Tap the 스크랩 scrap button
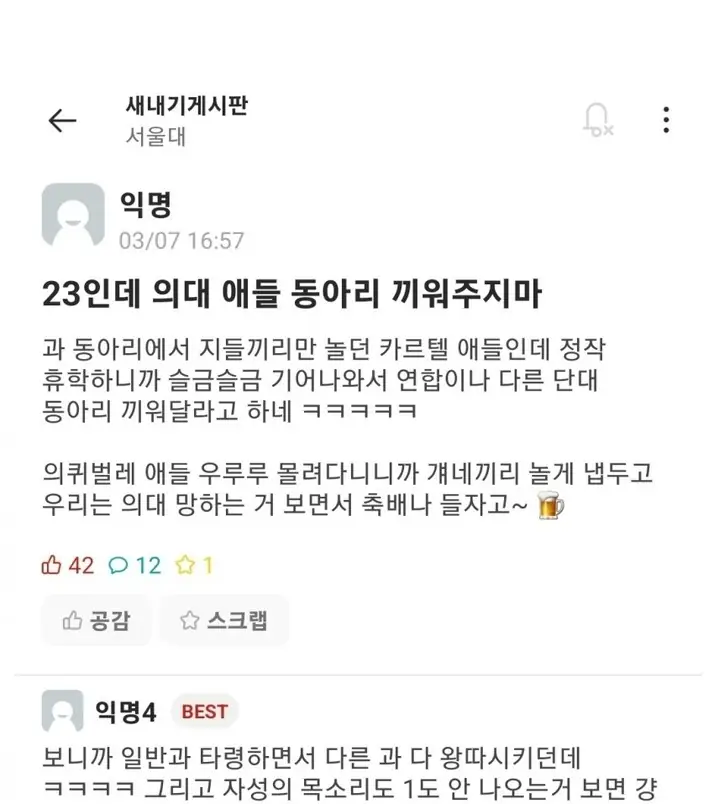The height and width of the screenshot is (804, 714). pos(224,621)
